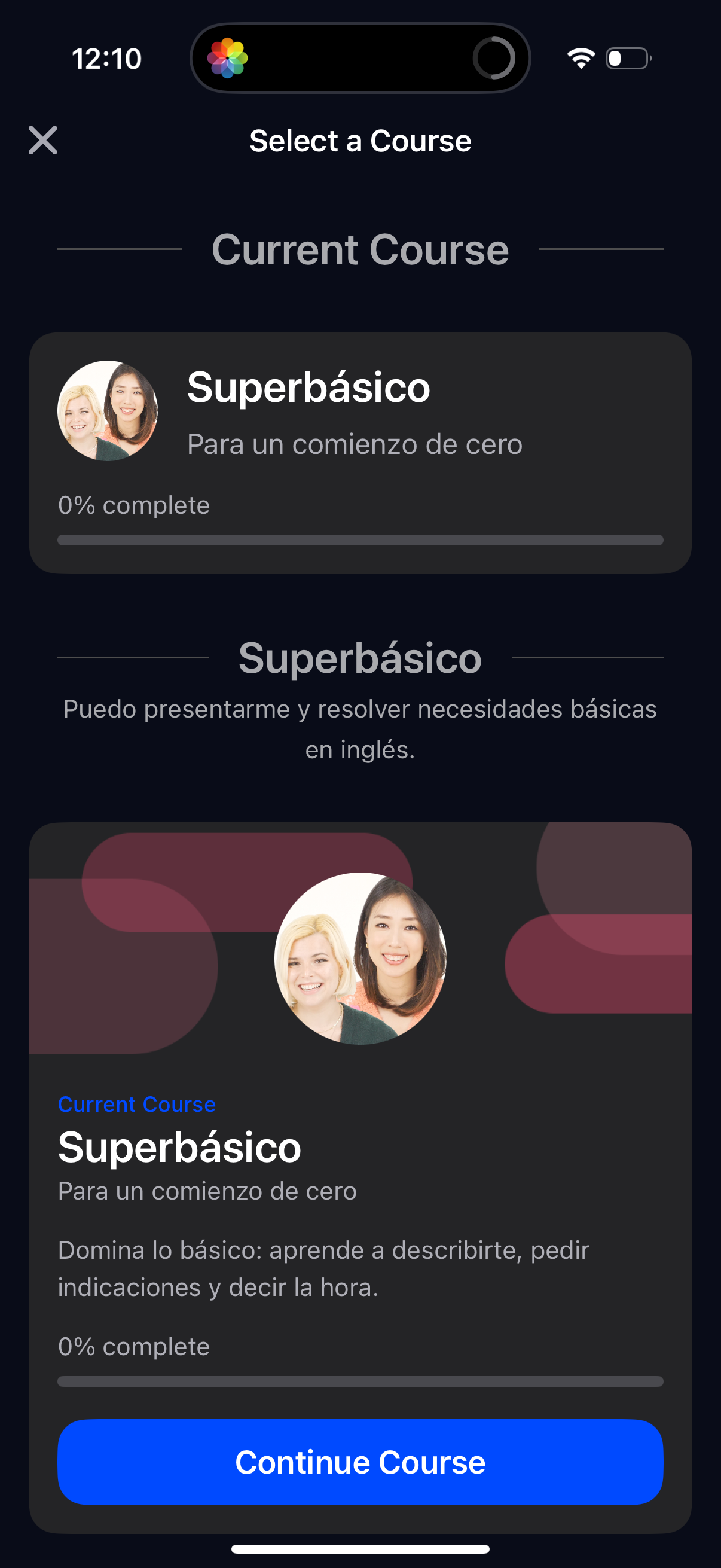Tap the Superbásico section divider heading
This screenshot has height=1568, width=721.
click(x=360, y=658)
